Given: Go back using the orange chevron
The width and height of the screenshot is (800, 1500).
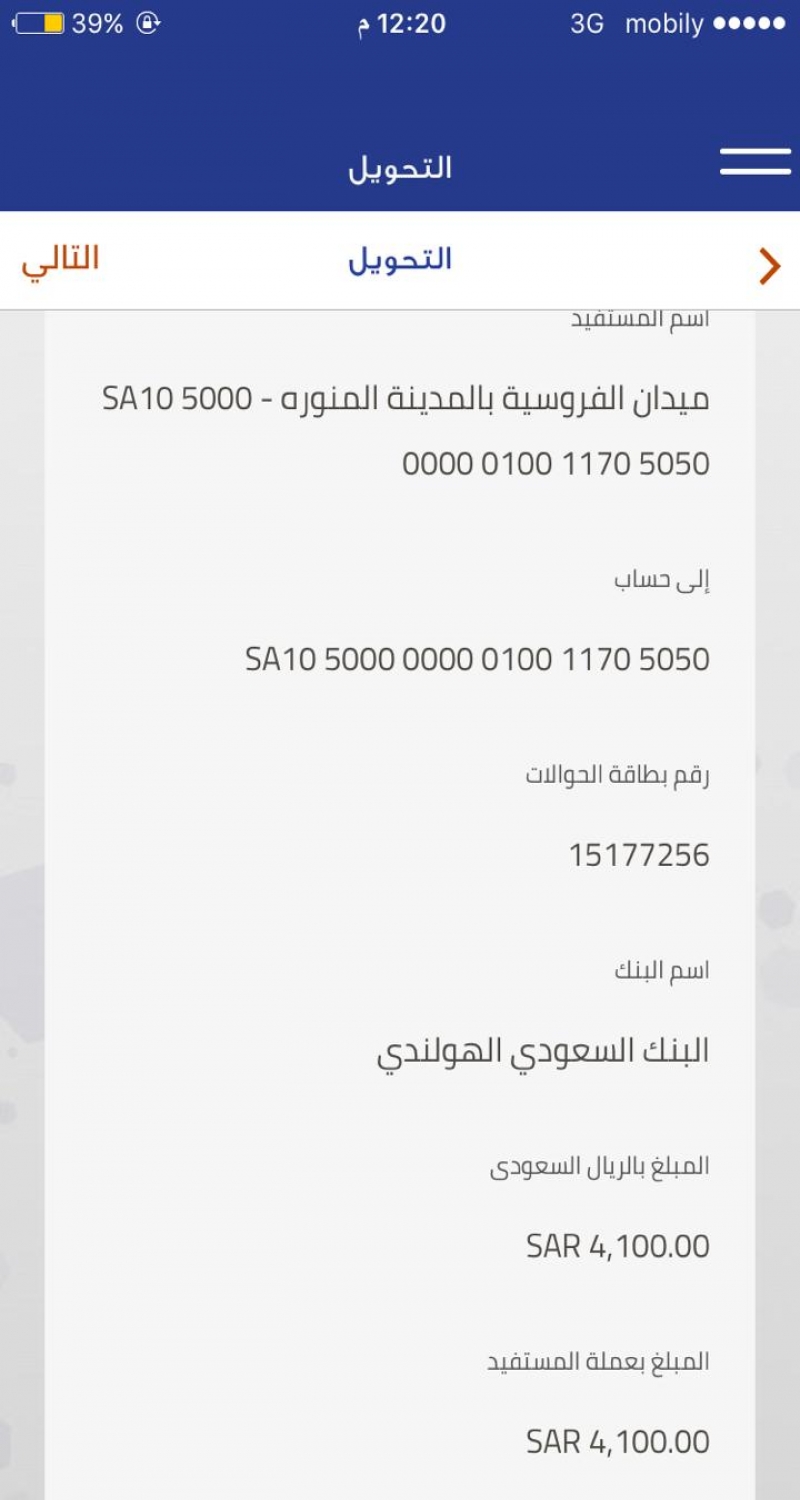Looking at the screenshot, I should [768, 266].
